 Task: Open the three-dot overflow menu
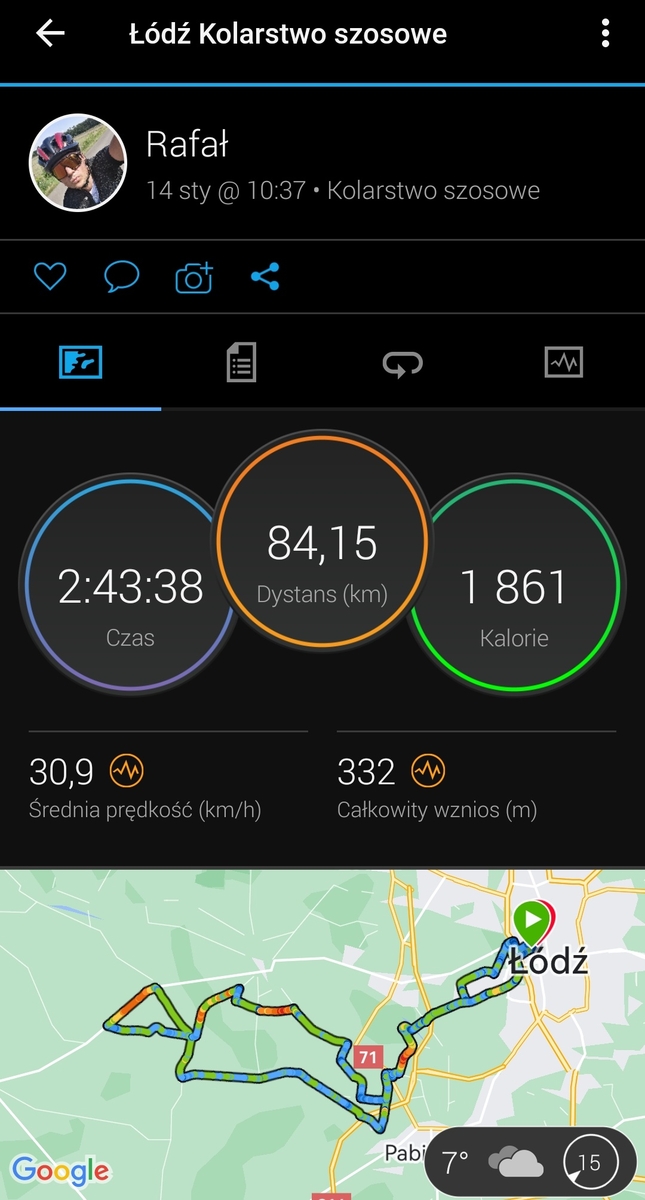[605, 34]
